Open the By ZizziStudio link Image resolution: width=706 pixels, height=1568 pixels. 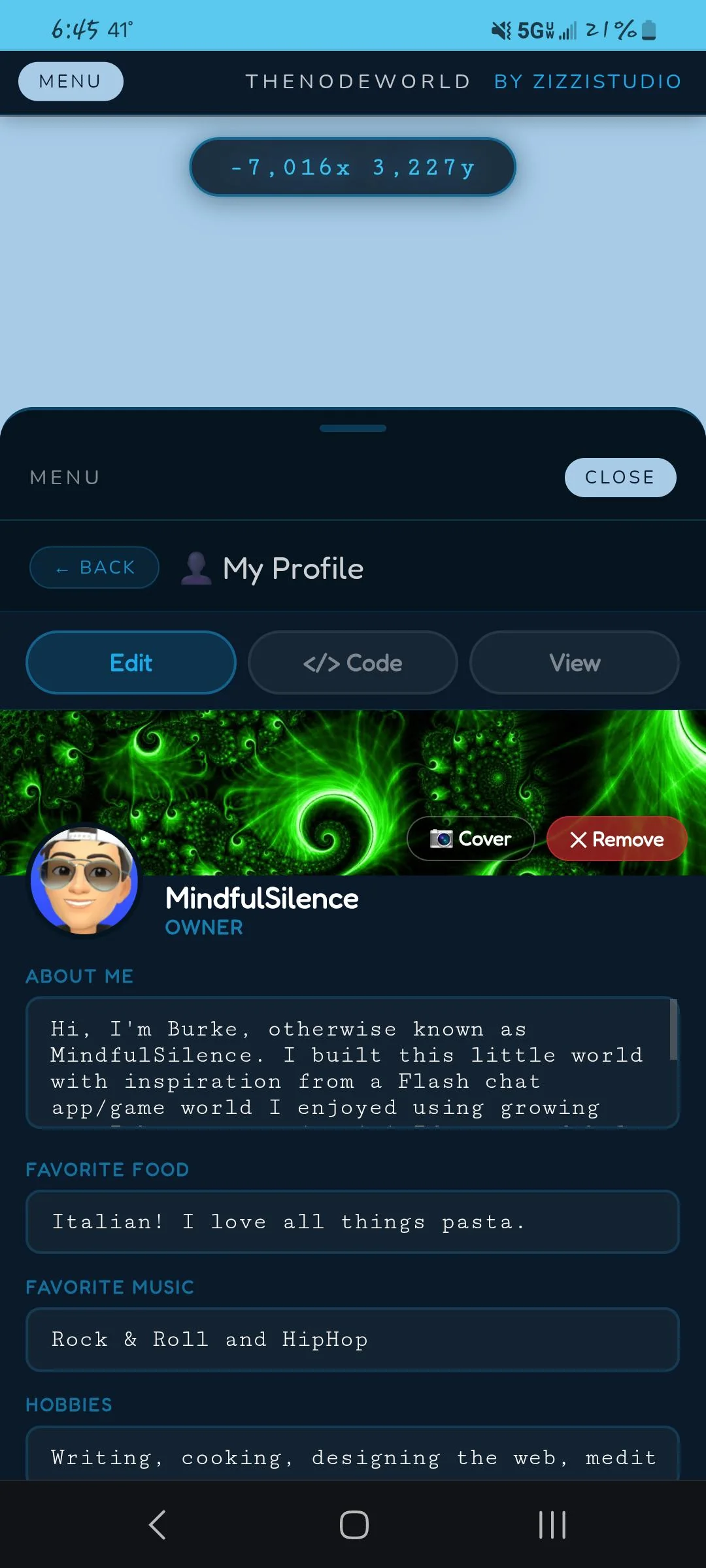(588, 82)
